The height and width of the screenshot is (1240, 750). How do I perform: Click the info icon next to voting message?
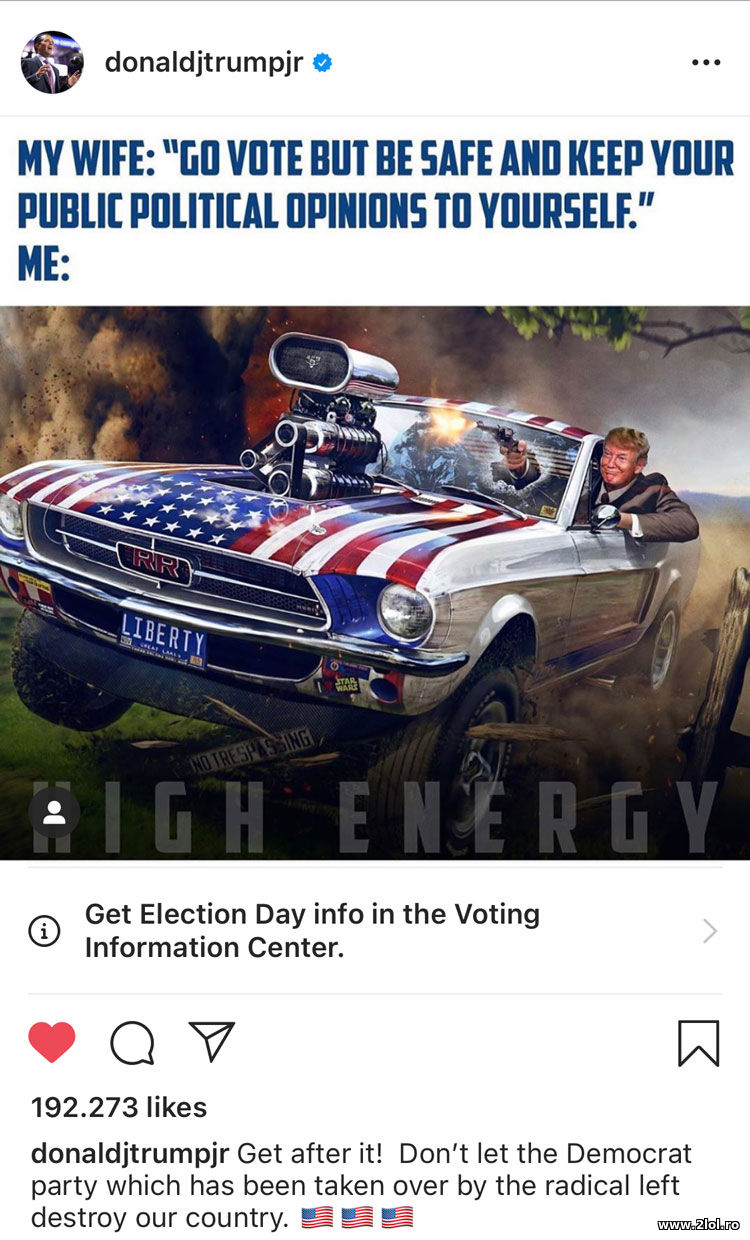point(46,930)
